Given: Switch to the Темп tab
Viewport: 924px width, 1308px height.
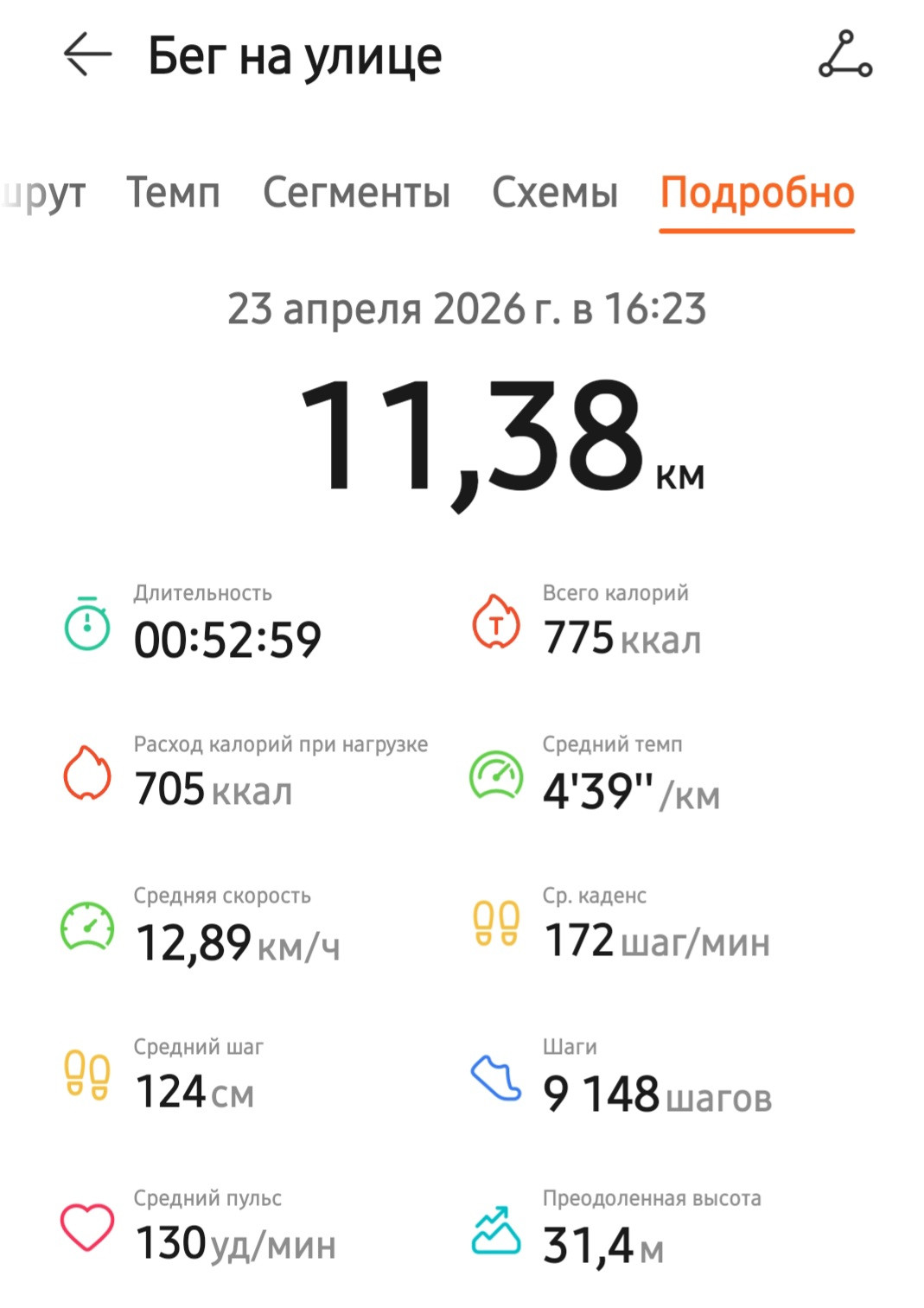Looking at the screenshot, I should (173, 192).
